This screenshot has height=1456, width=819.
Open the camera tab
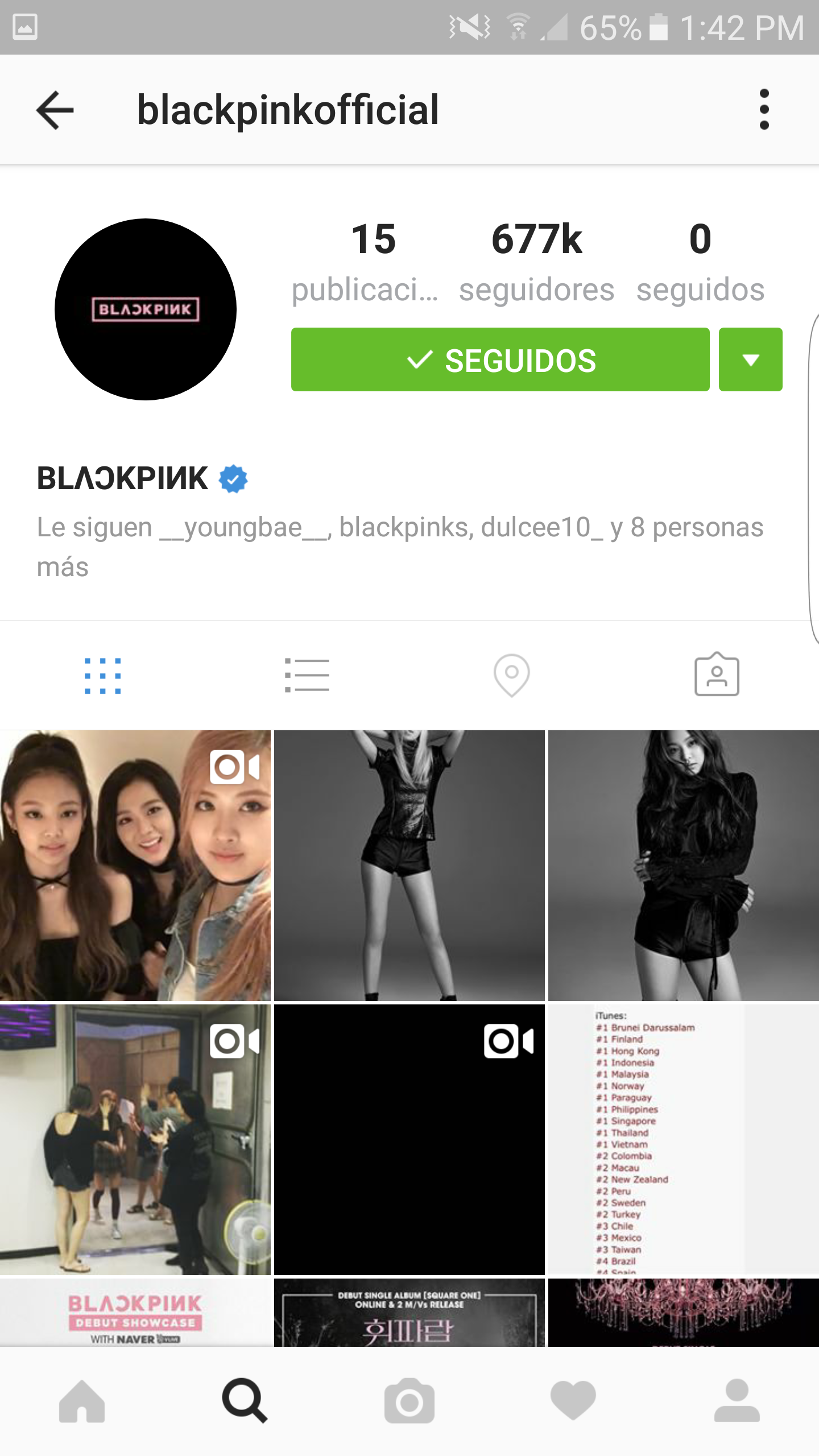(x=409, y=1401)
